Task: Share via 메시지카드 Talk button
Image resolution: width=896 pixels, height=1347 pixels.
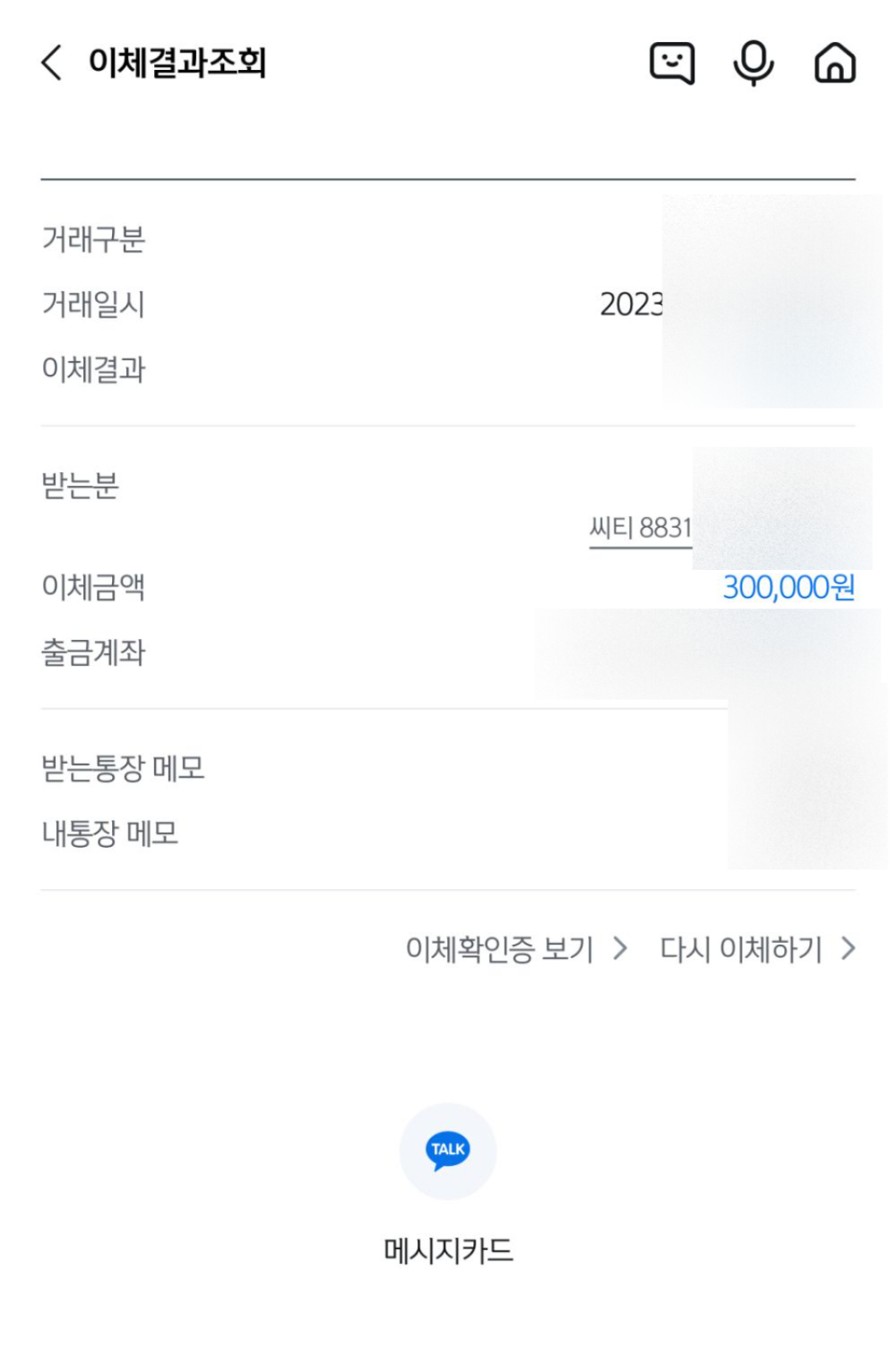Action: coord(448,1151)
